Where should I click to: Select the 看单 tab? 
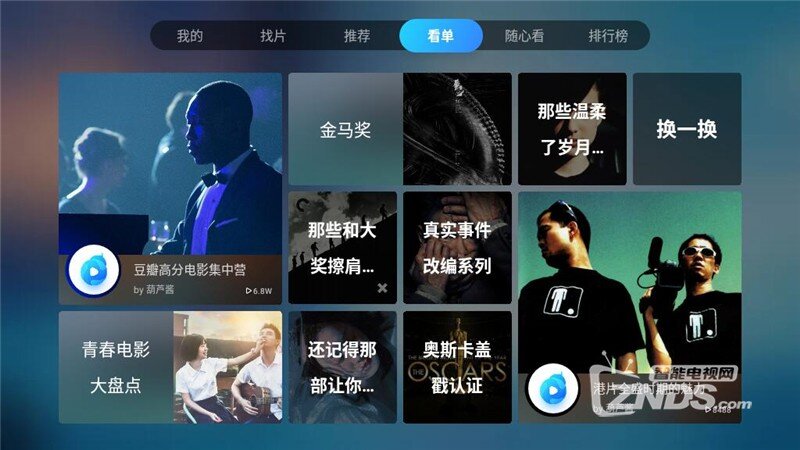[x=440, y=36]
